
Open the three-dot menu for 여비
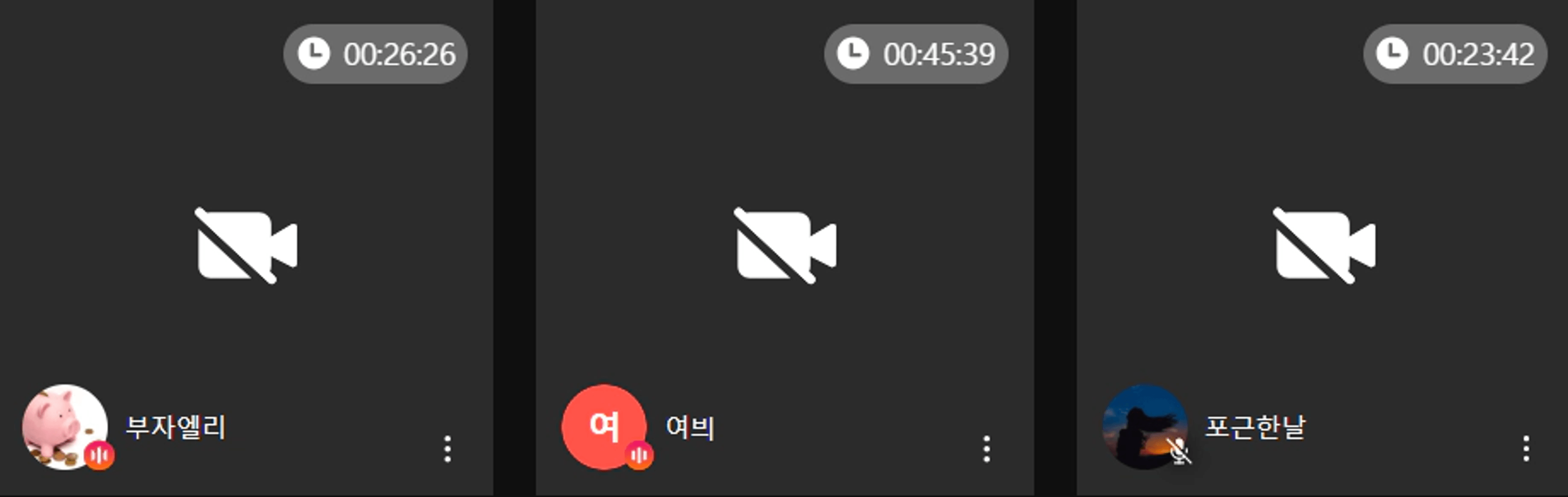(987, 449)
